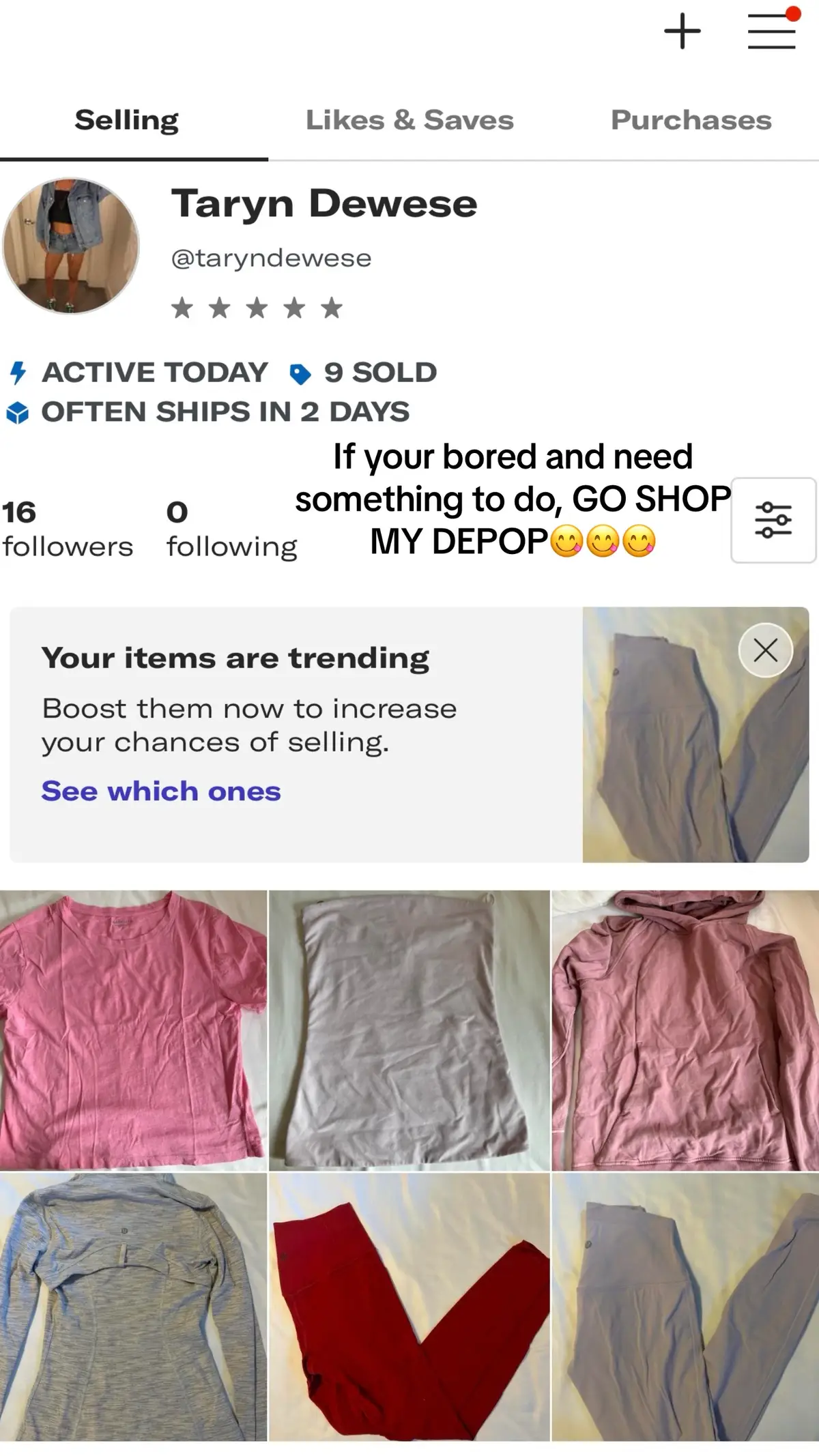Click the shipping box icon near Often Ships

(18, 411)
